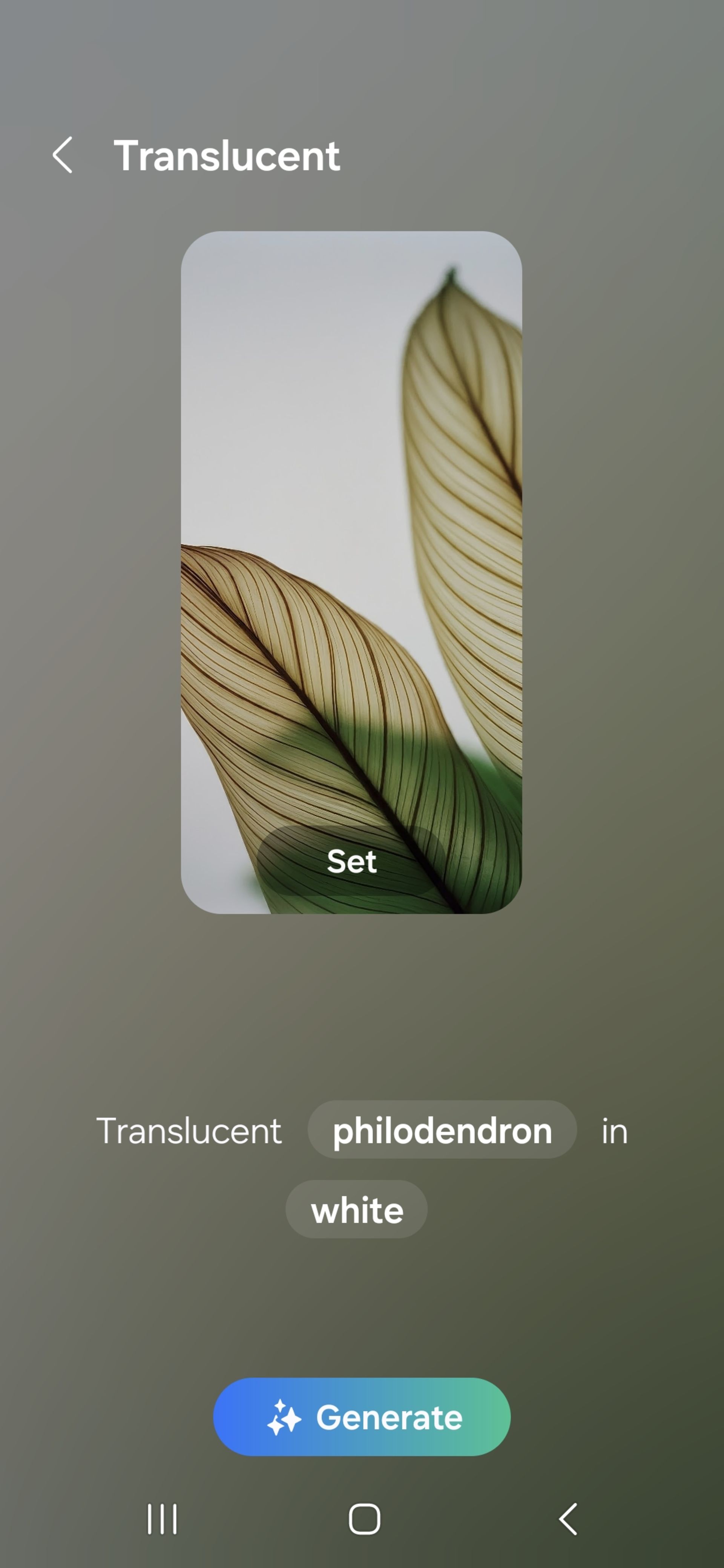Open recent apps from navigation bar

162,1519
